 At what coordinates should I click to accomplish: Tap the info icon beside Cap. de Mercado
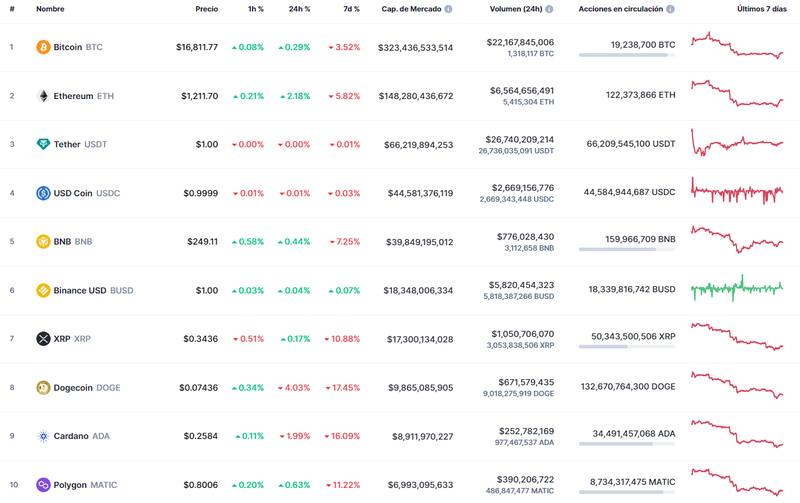pyautogui.click(x=449, y=9)
